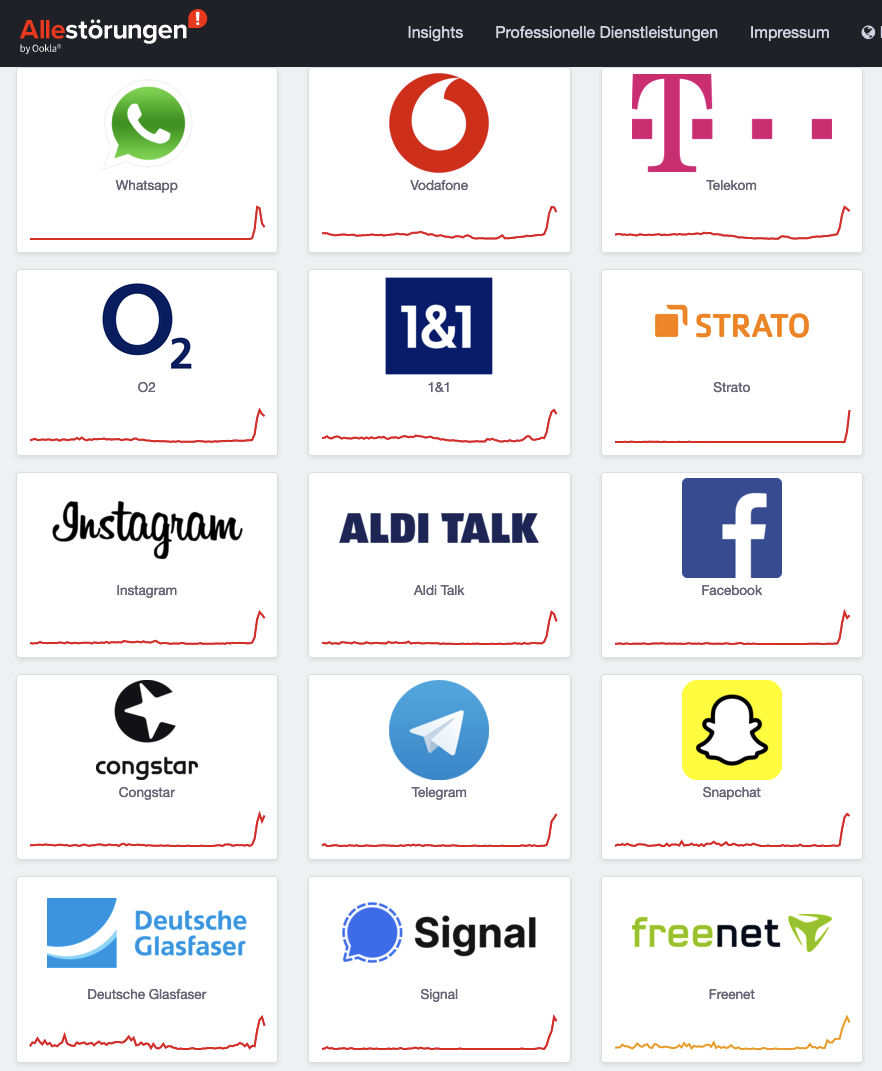Open the Deutsche Glasfaser card

[147, 969]
